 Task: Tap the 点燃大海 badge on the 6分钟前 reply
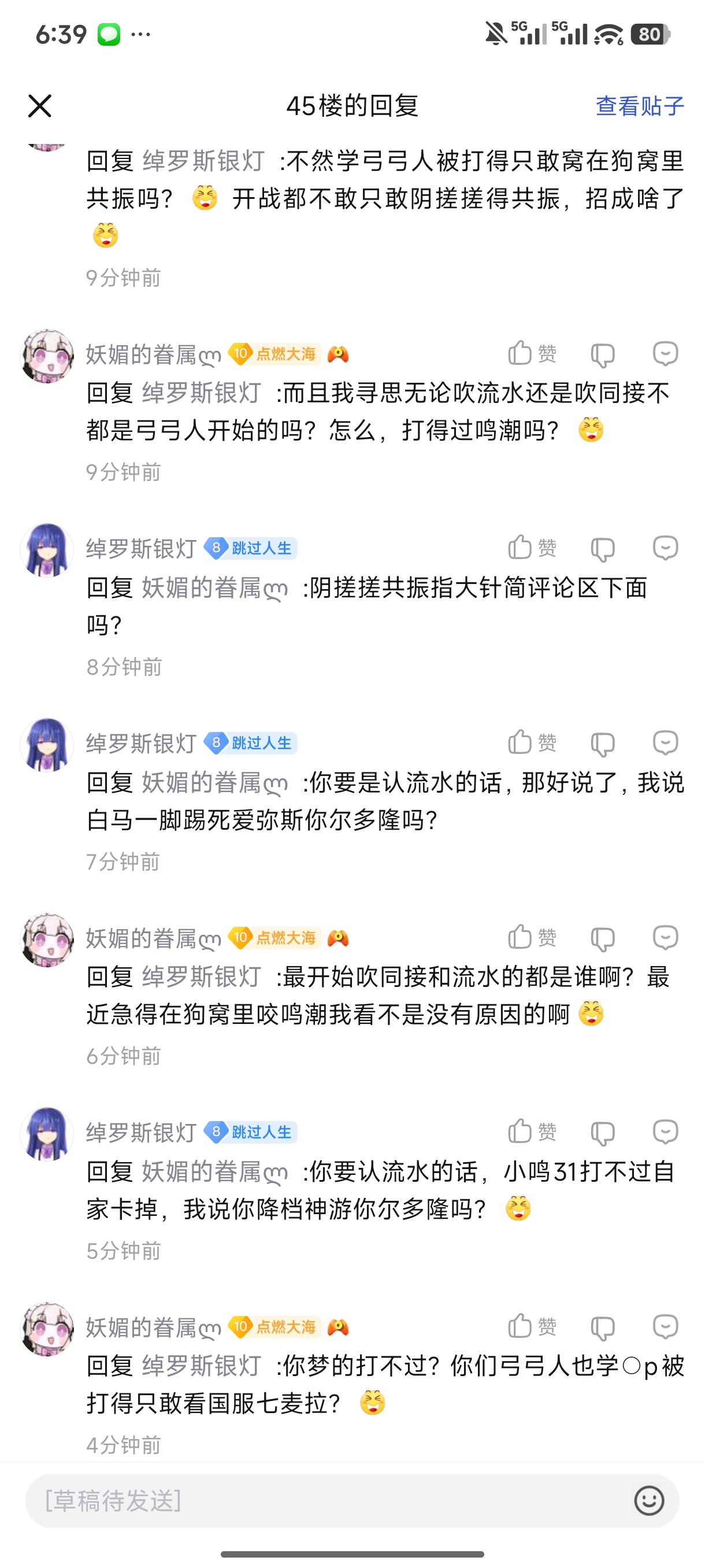(275, 937)
